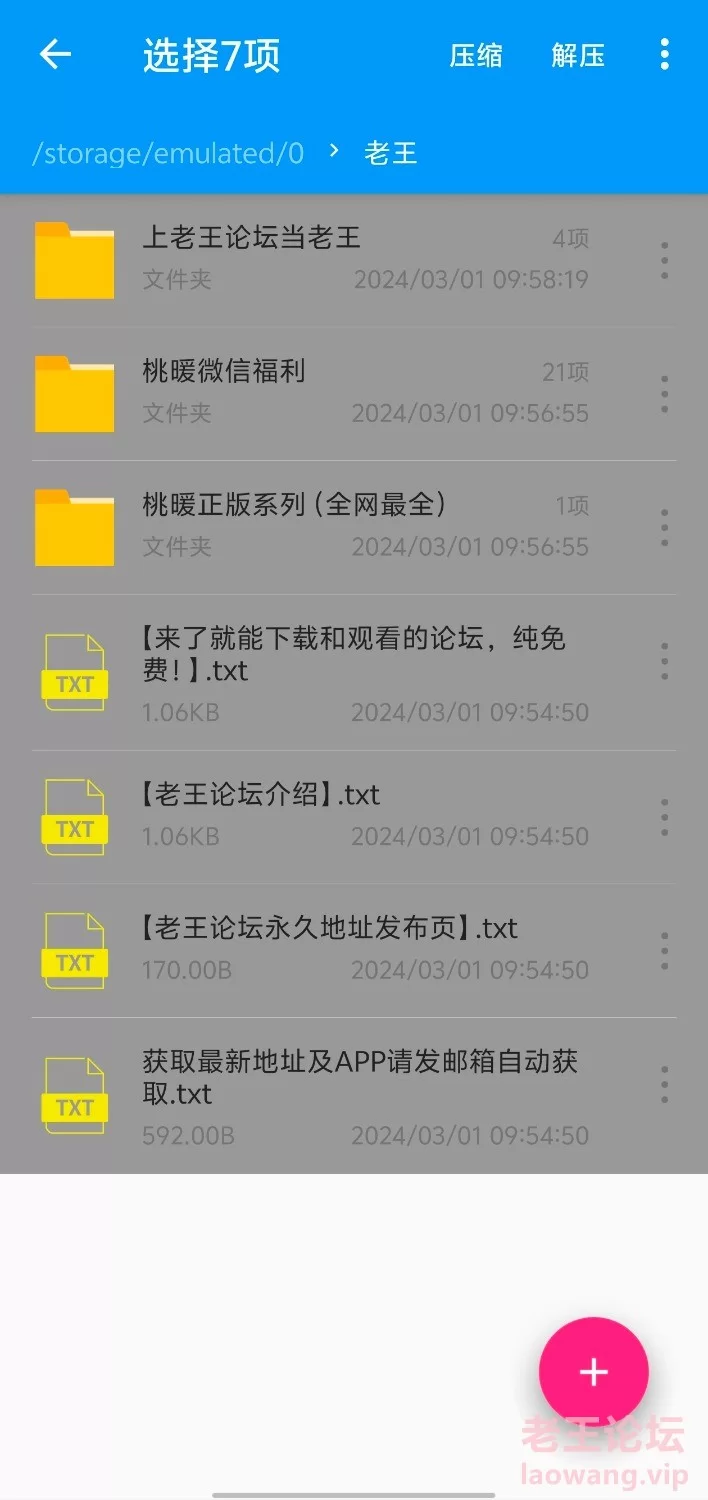Tap the 解压 extract action
This screenshot has width=708, height=1500.
pos(578,55)
